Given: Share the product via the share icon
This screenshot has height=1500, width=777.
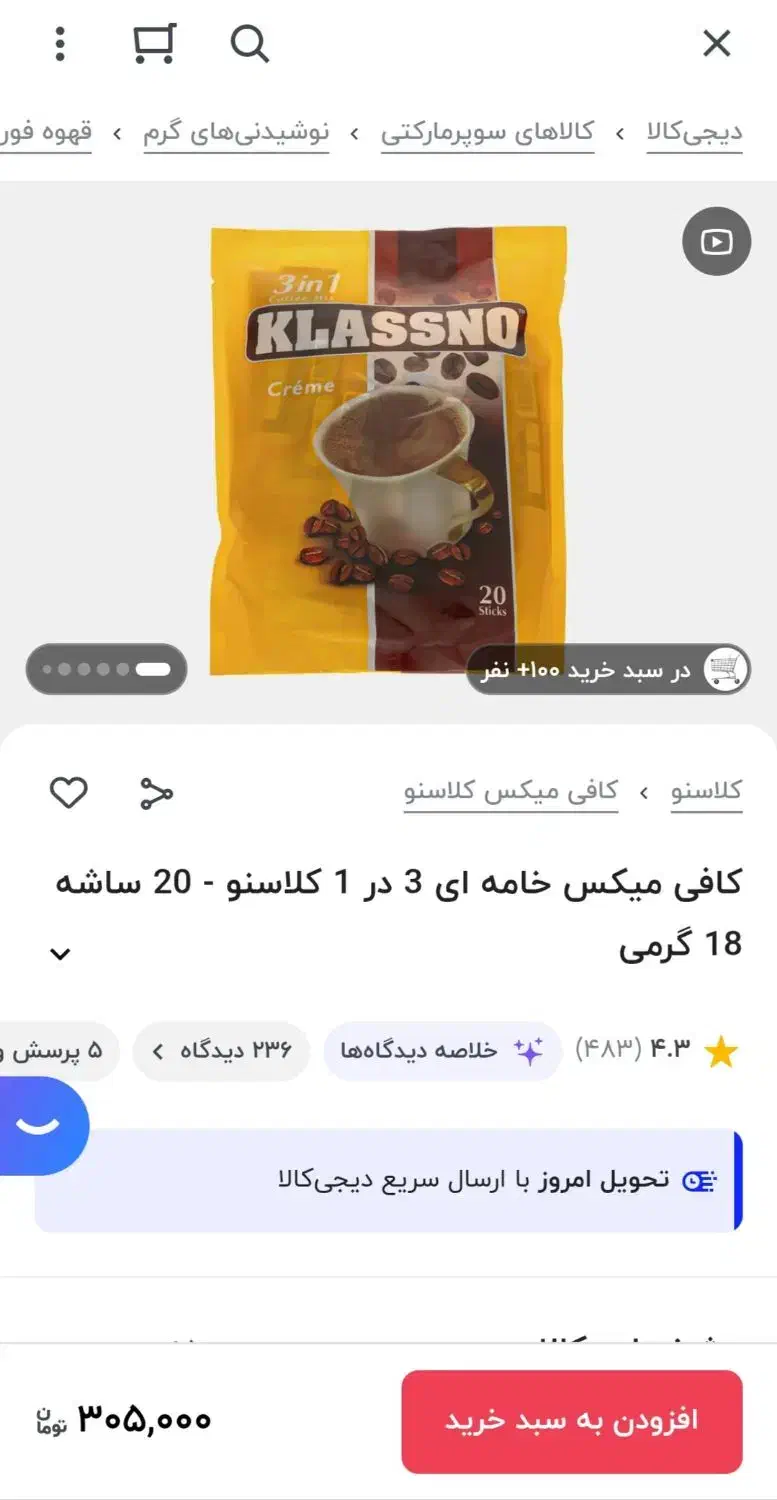Looking at the screenshot, I should (156, 791).
